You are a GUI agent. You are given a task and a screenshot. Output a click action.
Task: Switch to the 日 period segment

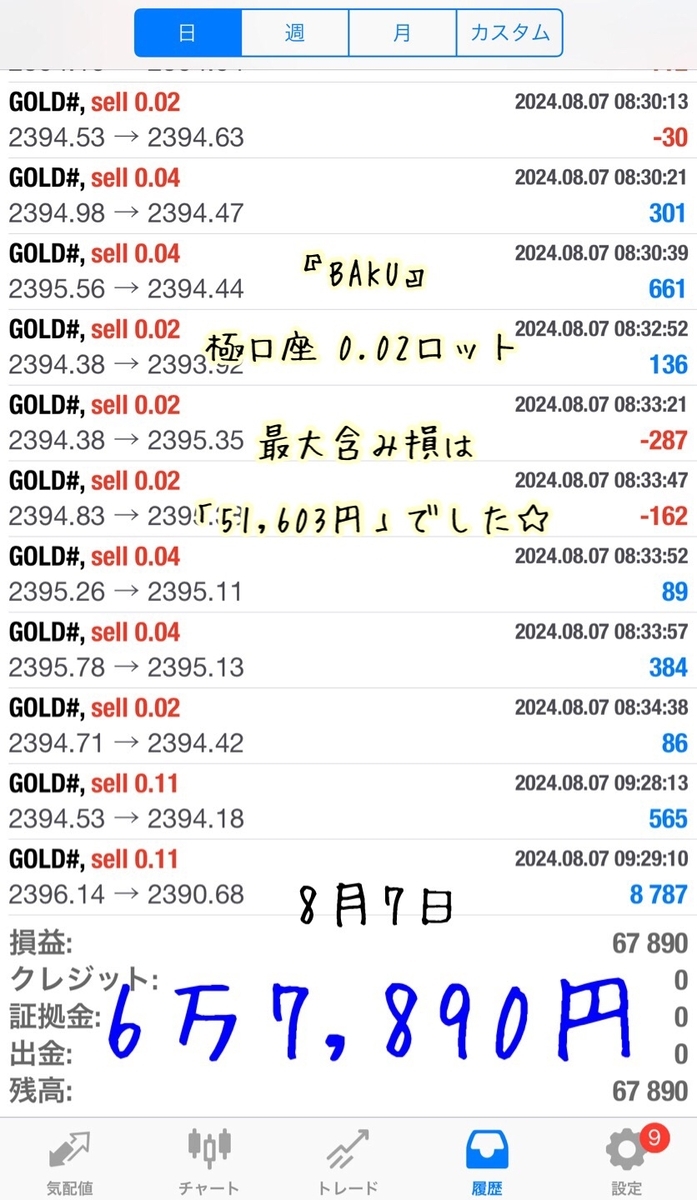pos(188,33)
